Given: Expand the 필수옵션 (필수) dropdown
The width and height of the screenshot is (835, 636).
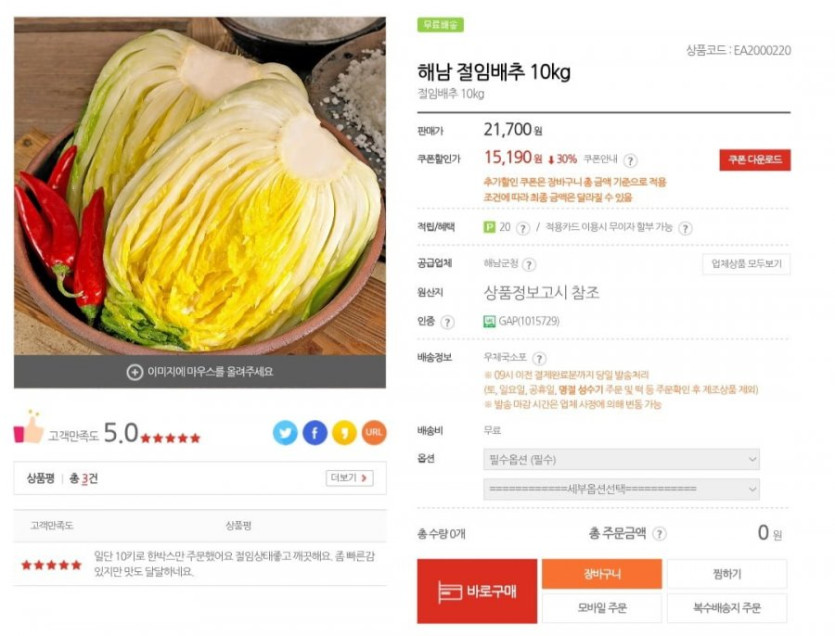Looking at the screenshot, I should click(x=621, y=460).
